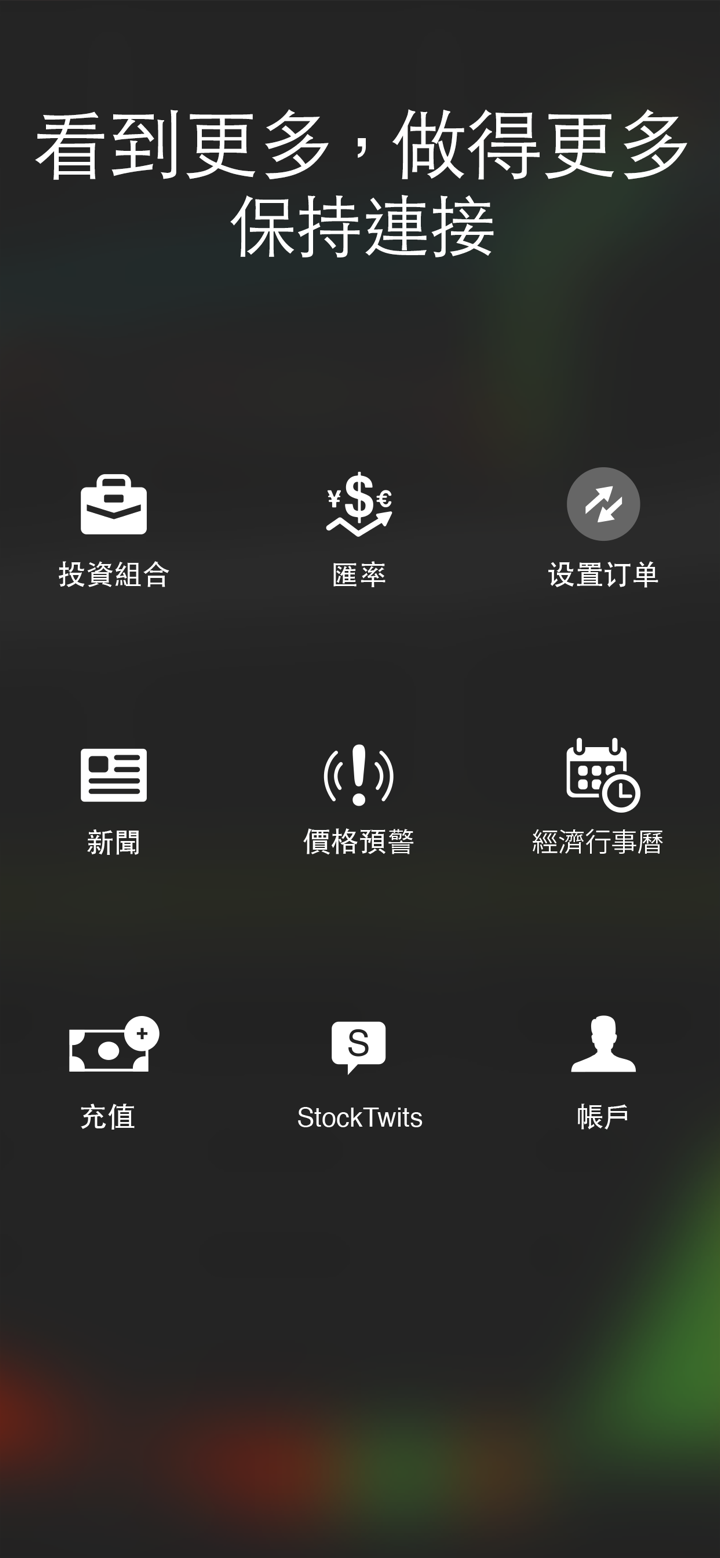Click the 價格預警 price alert bell icon

click(358, 773)
